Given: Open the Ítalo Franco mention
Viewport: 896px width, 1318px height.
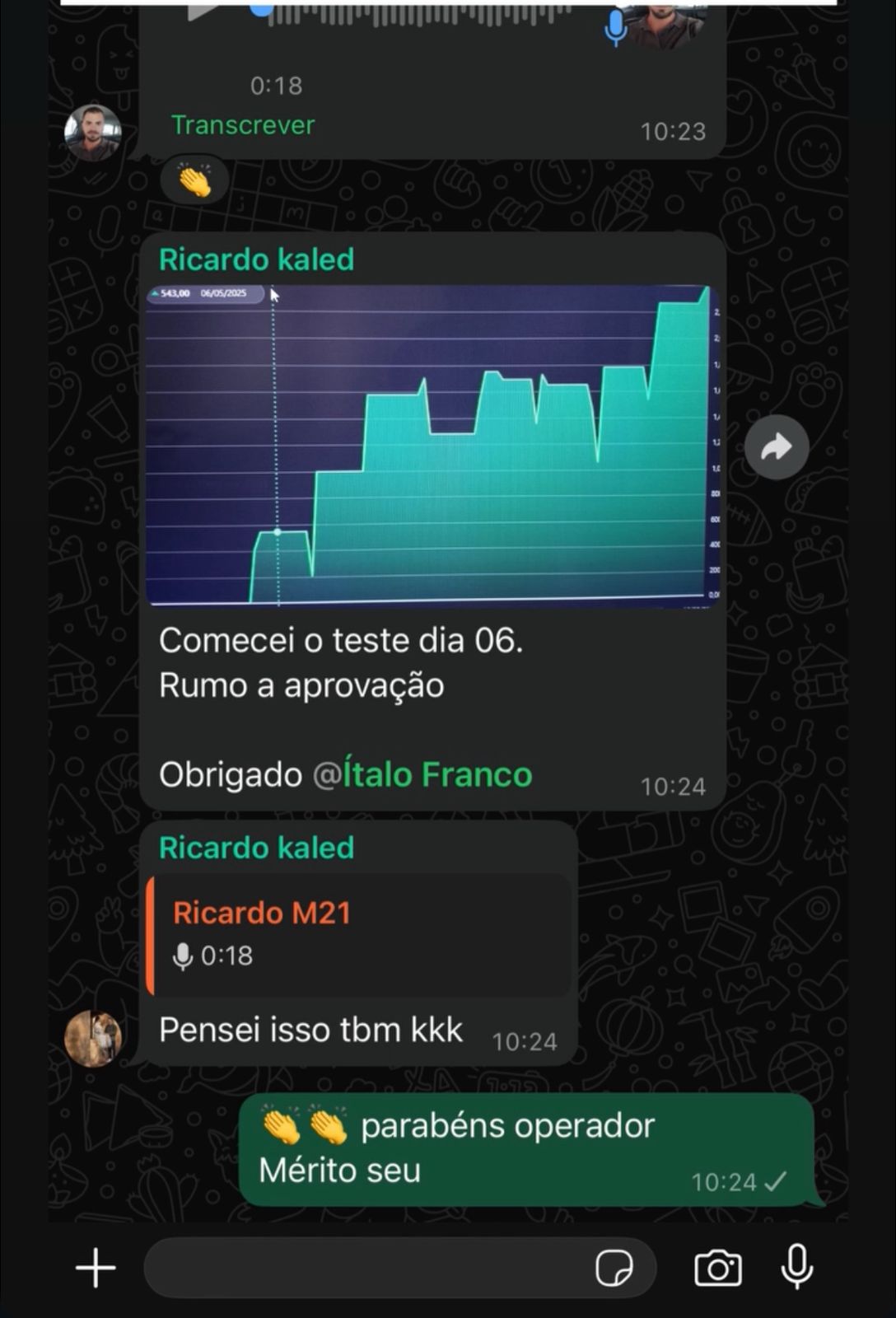Looking at the screenshot, I should coord(436,775).
